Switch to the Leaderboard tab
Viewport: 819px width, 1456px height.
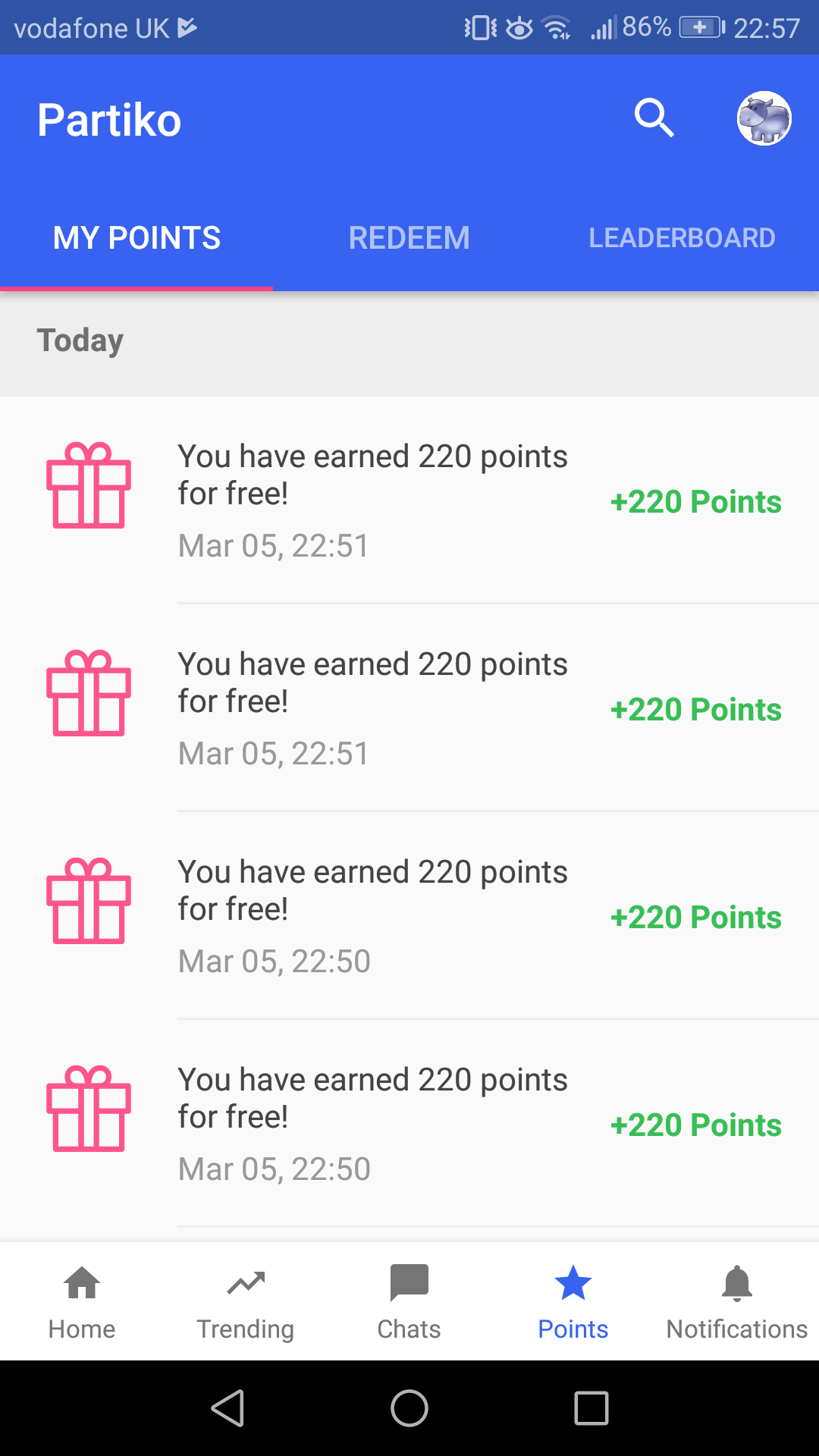(682, 238)
